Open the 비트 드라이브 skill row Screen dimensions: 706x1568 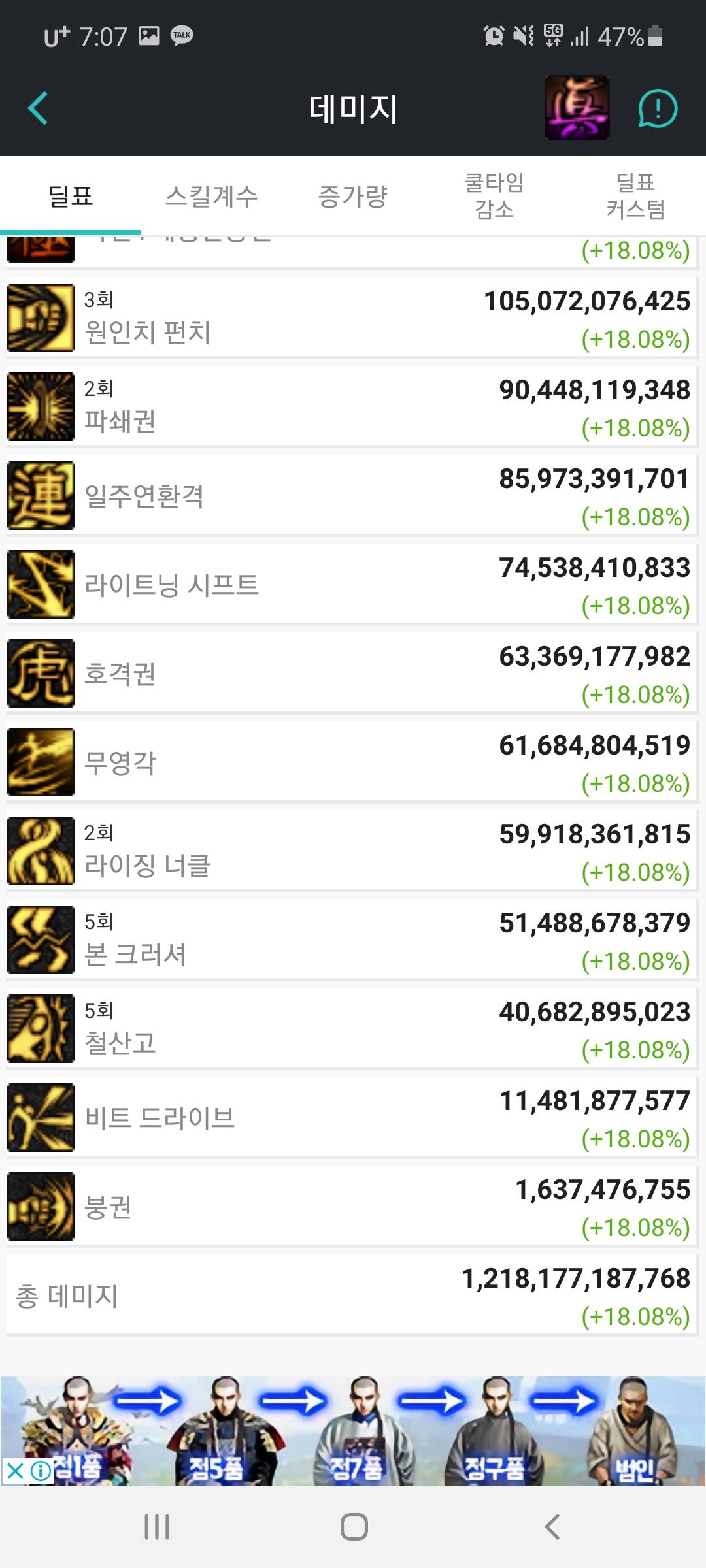pyautogui.click(x=352, y=1117)
